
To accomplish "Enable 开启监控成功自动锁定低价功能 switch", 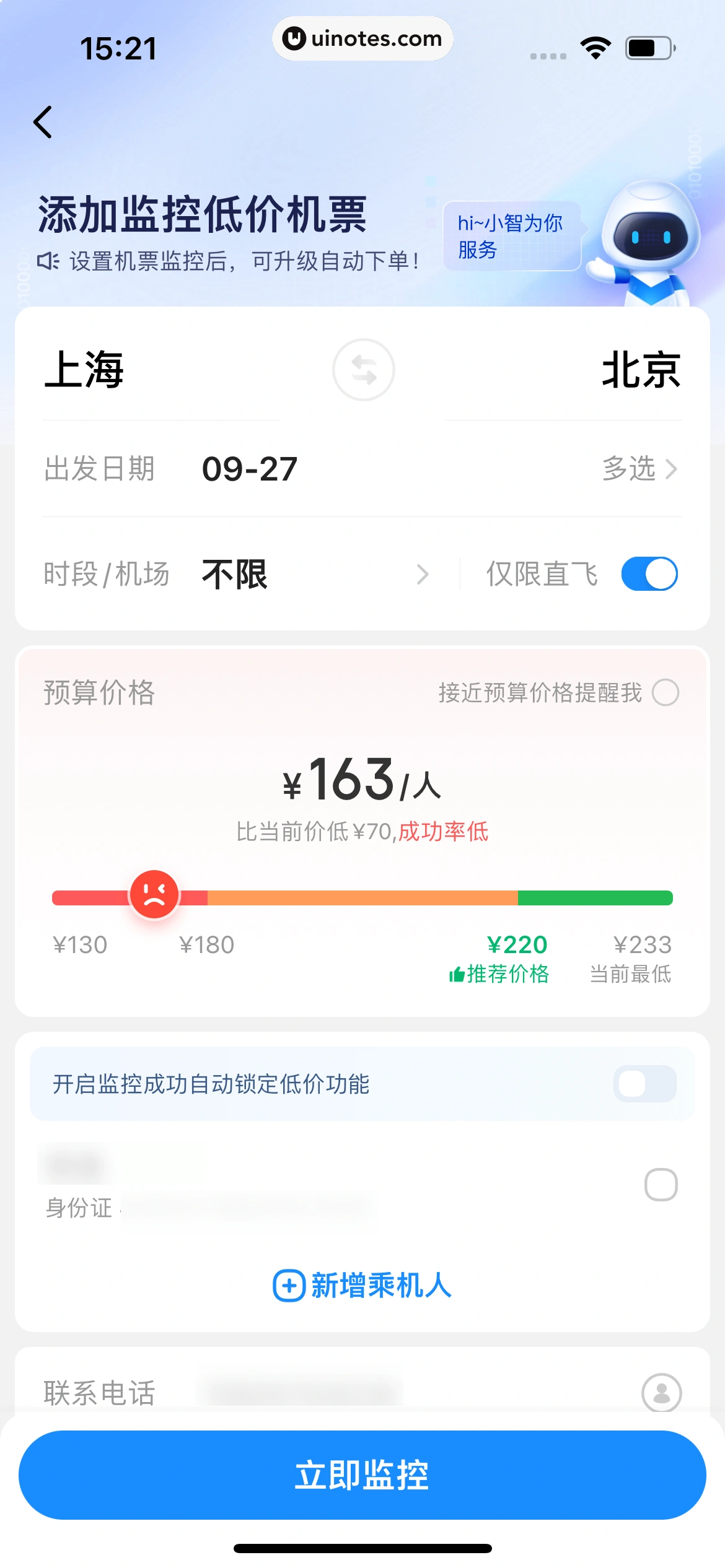I will click(644, 1084).
